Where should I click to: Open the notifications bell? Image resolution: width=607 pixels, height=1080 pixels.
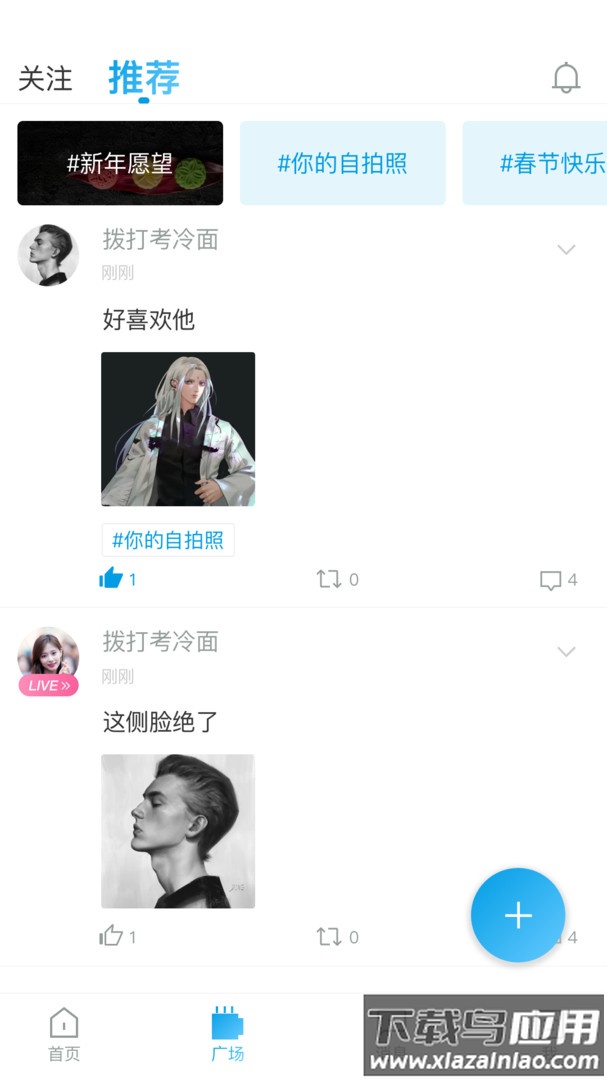click(x=566, y=78)
